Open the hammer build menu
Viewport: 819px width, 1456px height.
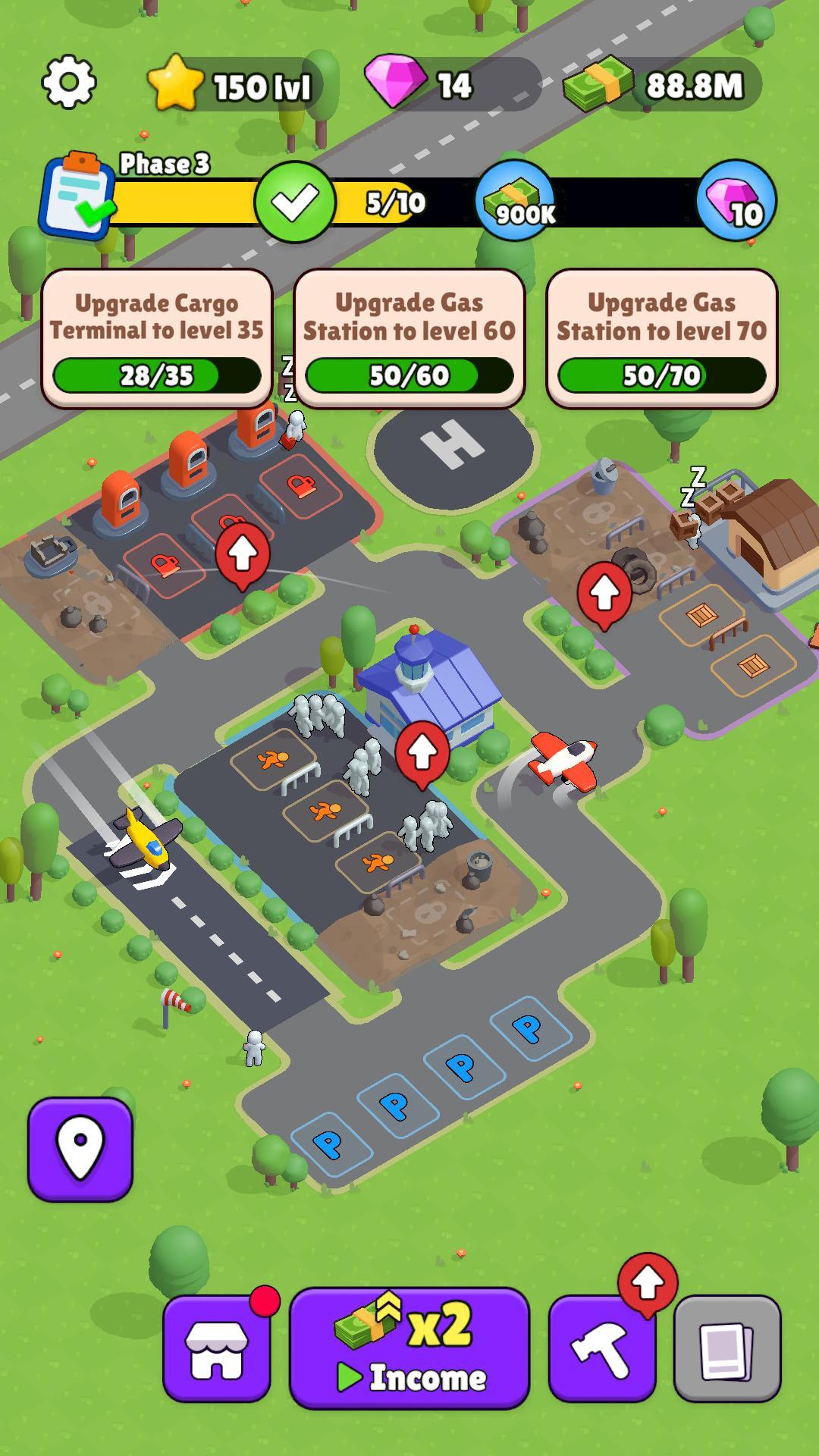(x=602, y=1348)
